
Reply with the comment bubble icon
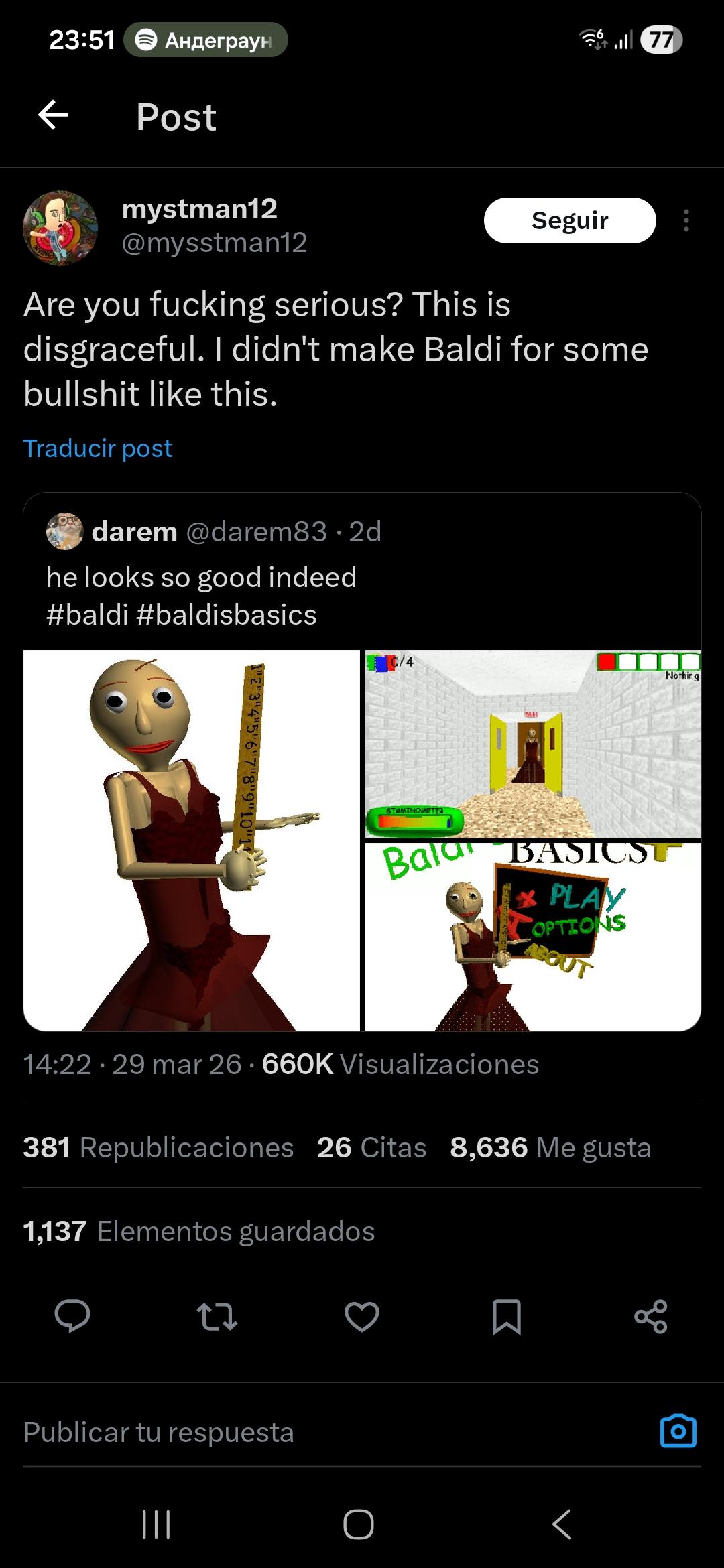72,1315
